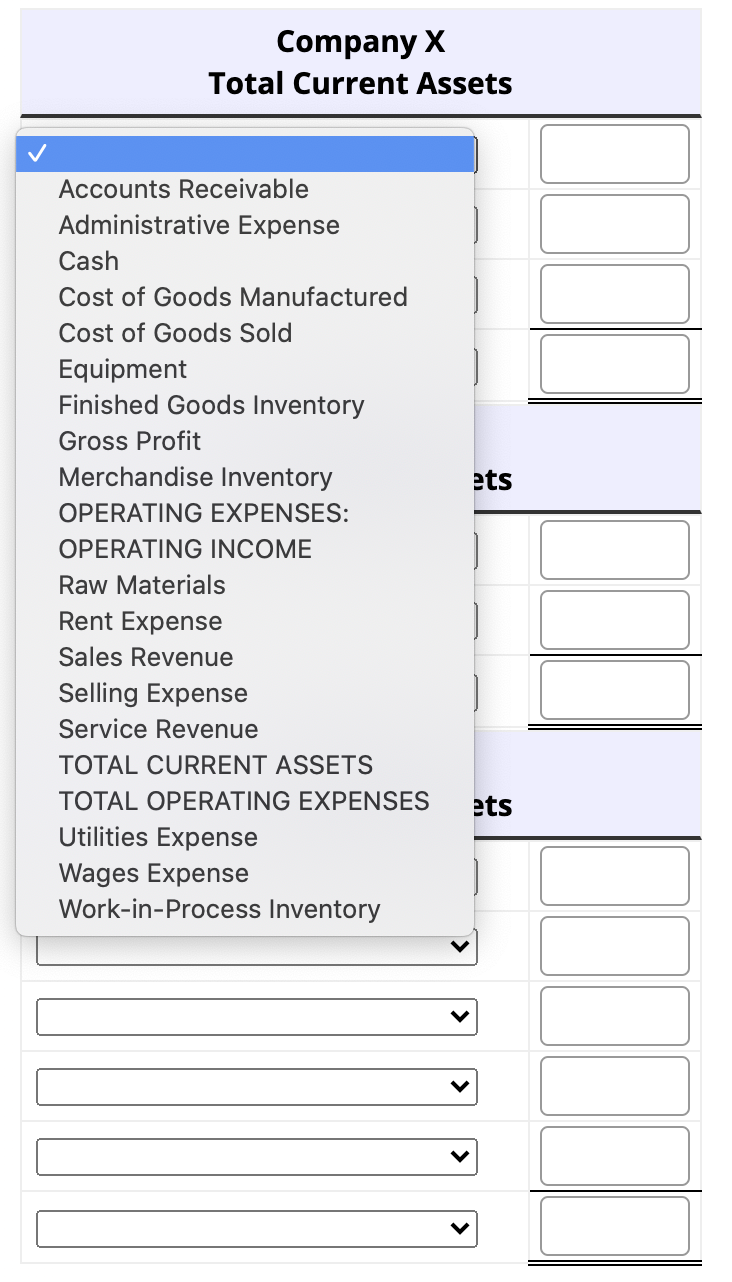Click the bottom amount entry box
This screenshot has height=1282, width=732.
pos(614,1226)
